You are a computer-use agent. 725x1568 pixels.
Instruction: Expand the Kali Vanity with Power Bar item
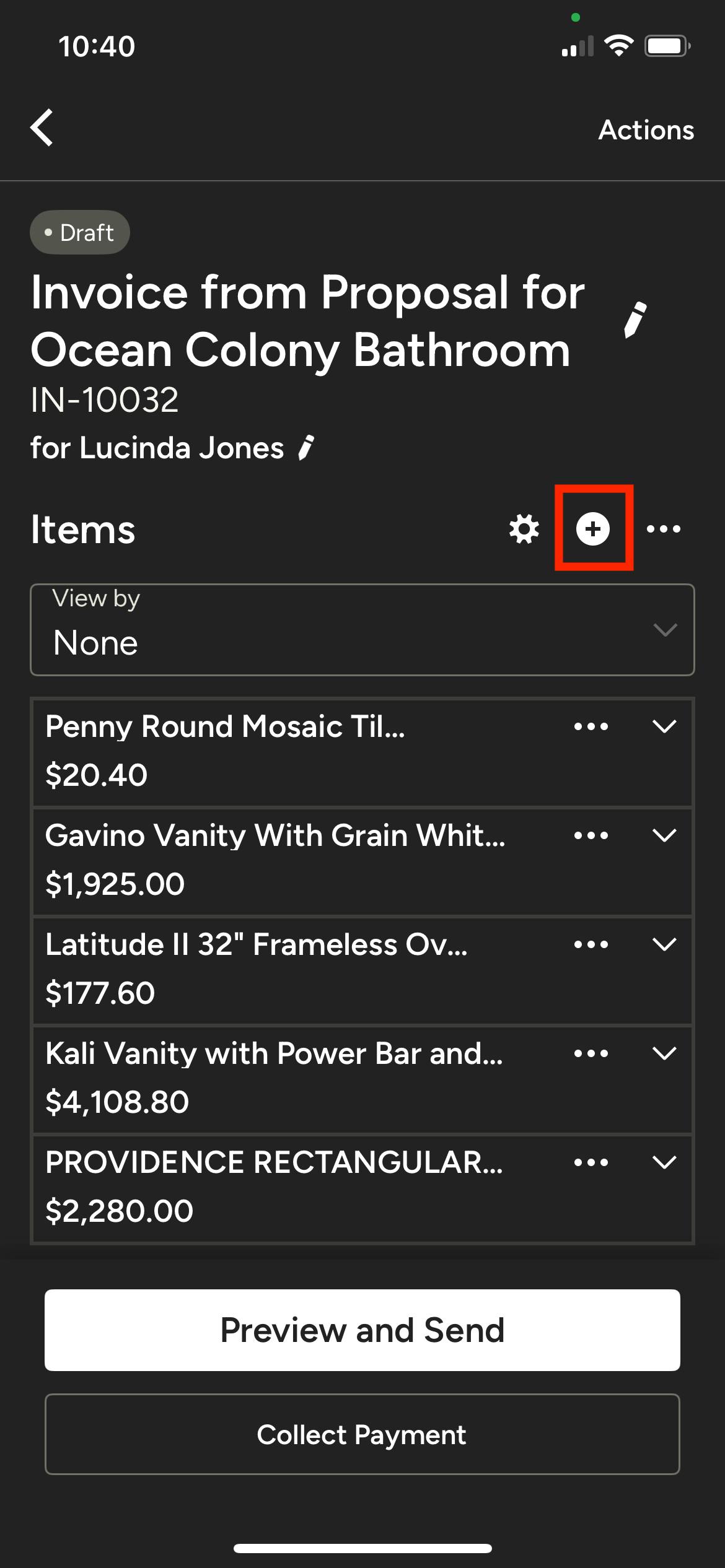click(x=664, y=1053)
